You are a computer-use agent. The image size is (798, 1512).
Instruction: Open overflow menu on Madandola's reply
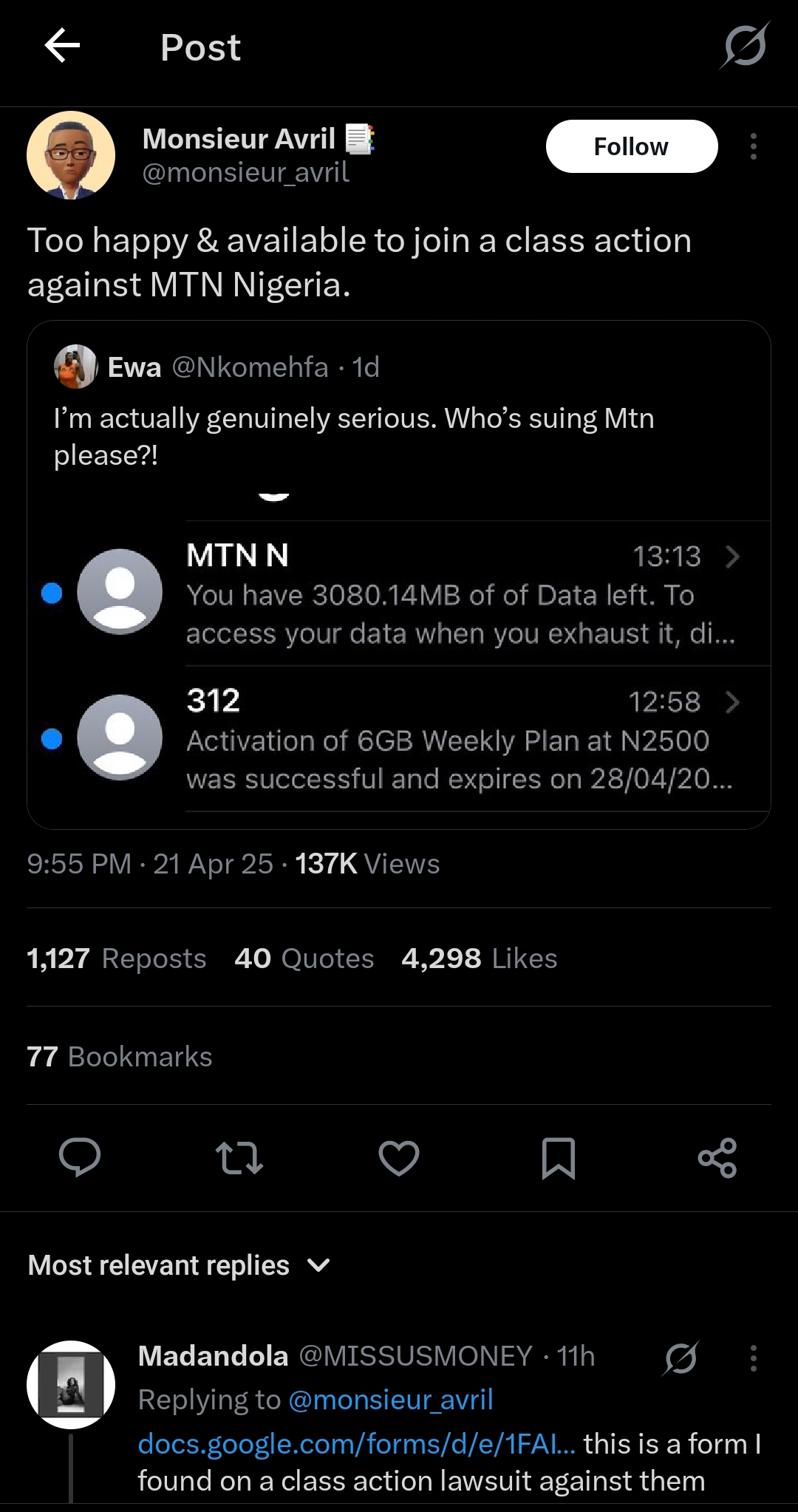tap(753, 1358)
